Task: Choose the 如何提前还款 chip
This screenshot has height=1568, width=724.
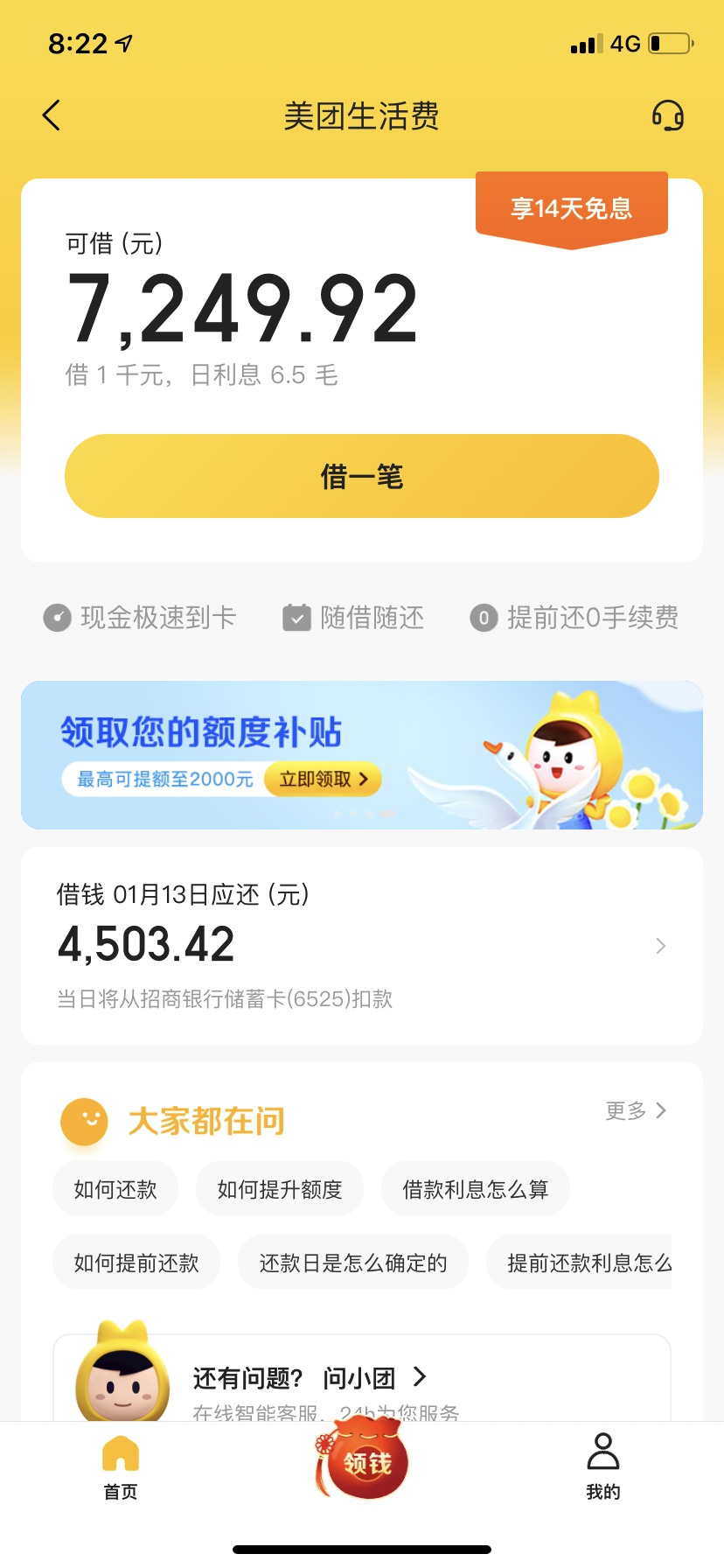Action: pos(136,1263)
